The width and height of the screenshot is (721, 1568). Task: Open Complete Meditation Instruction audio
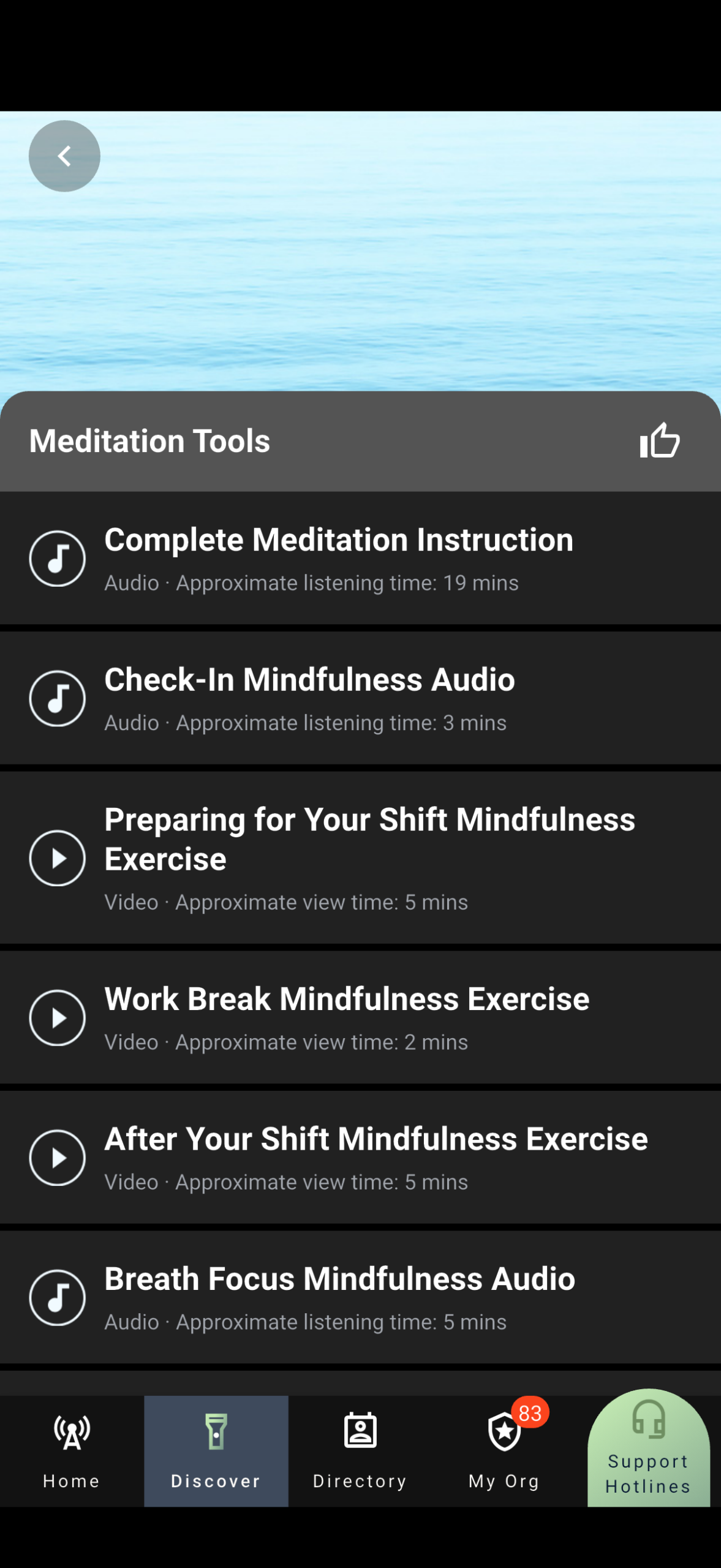click(360, 558)
